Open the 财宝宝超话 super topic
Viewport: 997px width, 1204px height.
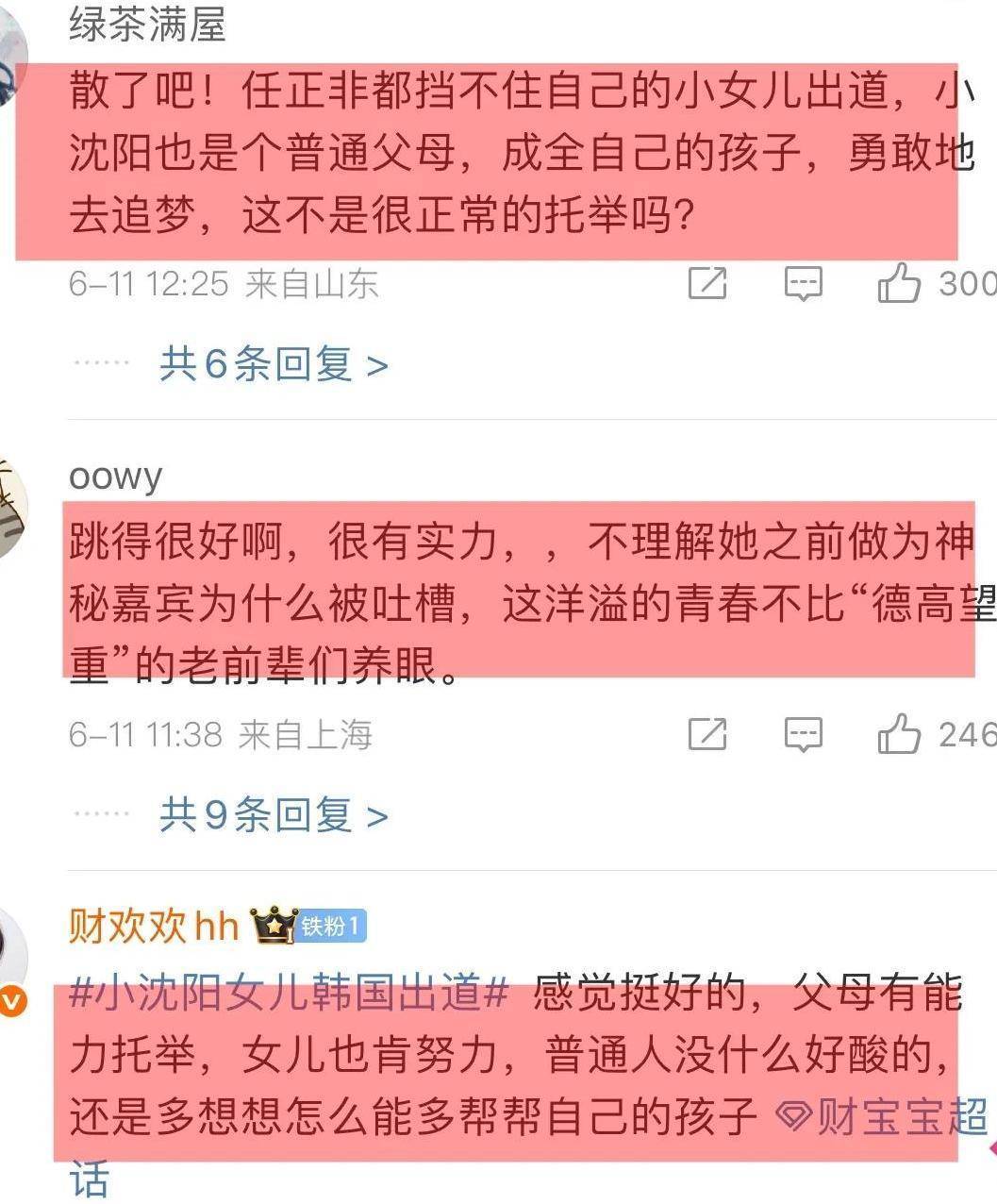882,1118
